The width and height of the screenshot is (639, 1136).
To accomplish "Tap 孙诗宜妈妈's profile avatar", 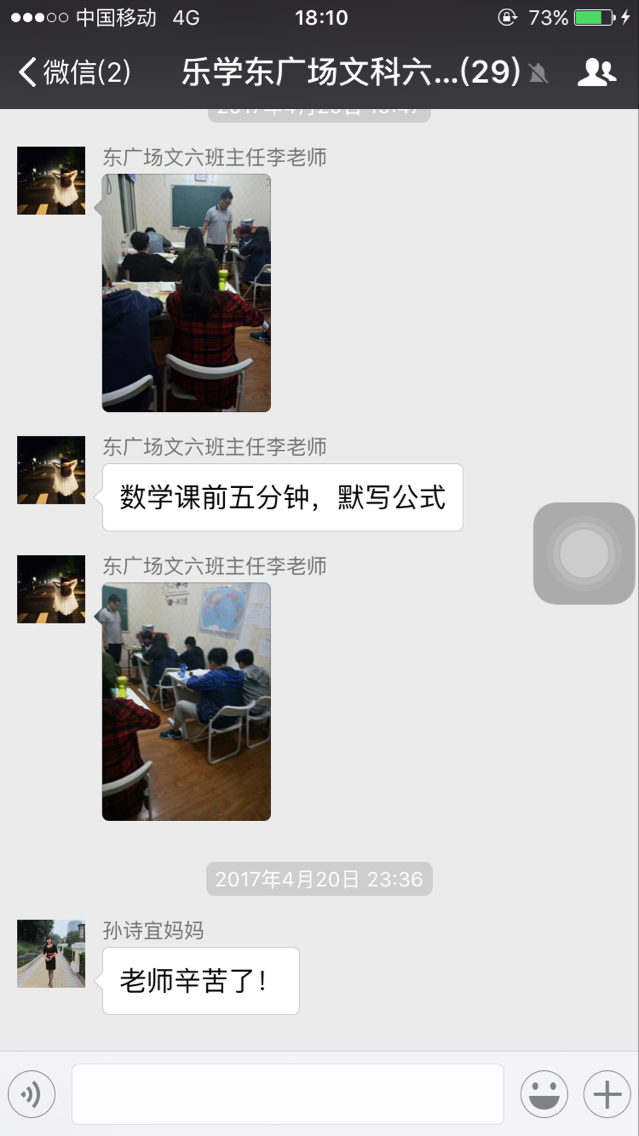I will (51, 954).
